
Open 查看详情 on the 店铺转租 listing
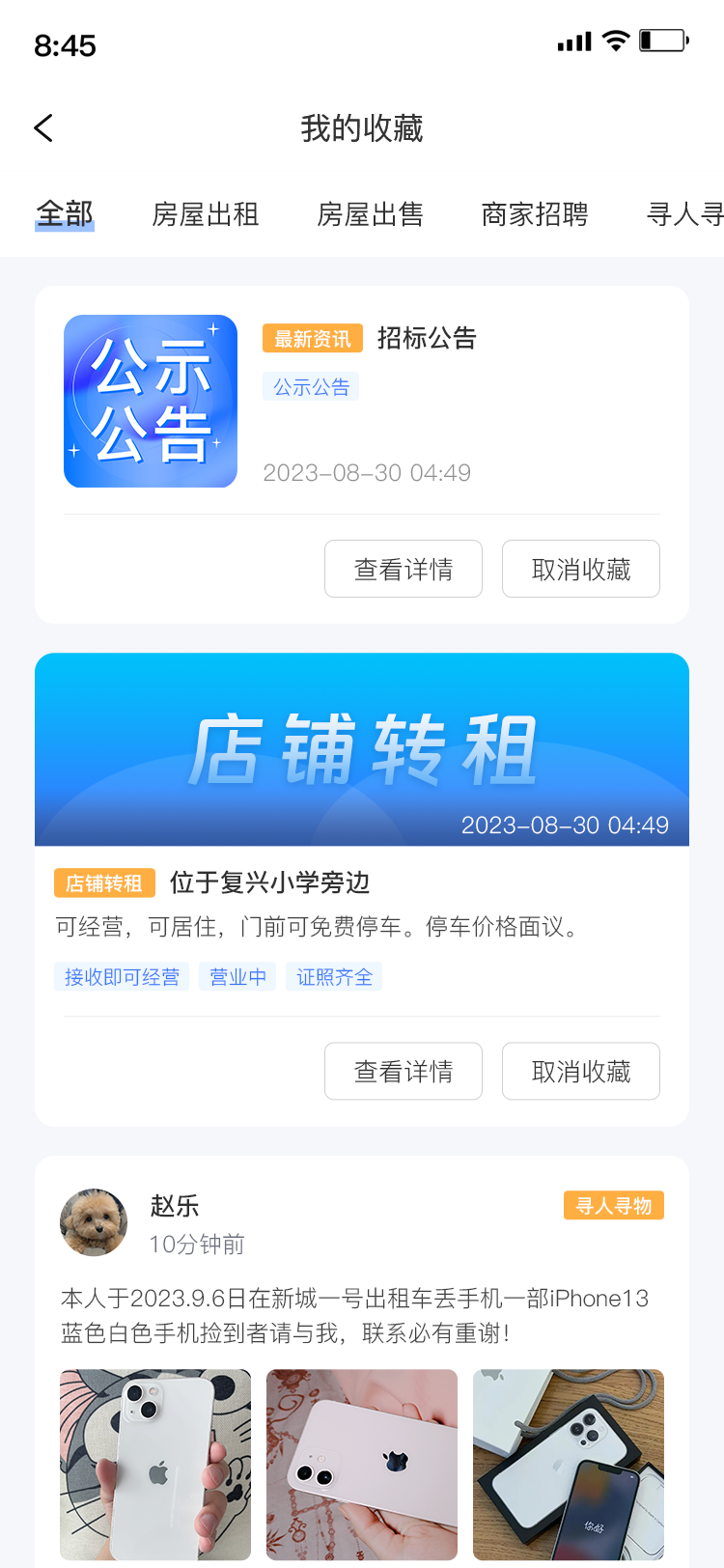click(403, 1071)
